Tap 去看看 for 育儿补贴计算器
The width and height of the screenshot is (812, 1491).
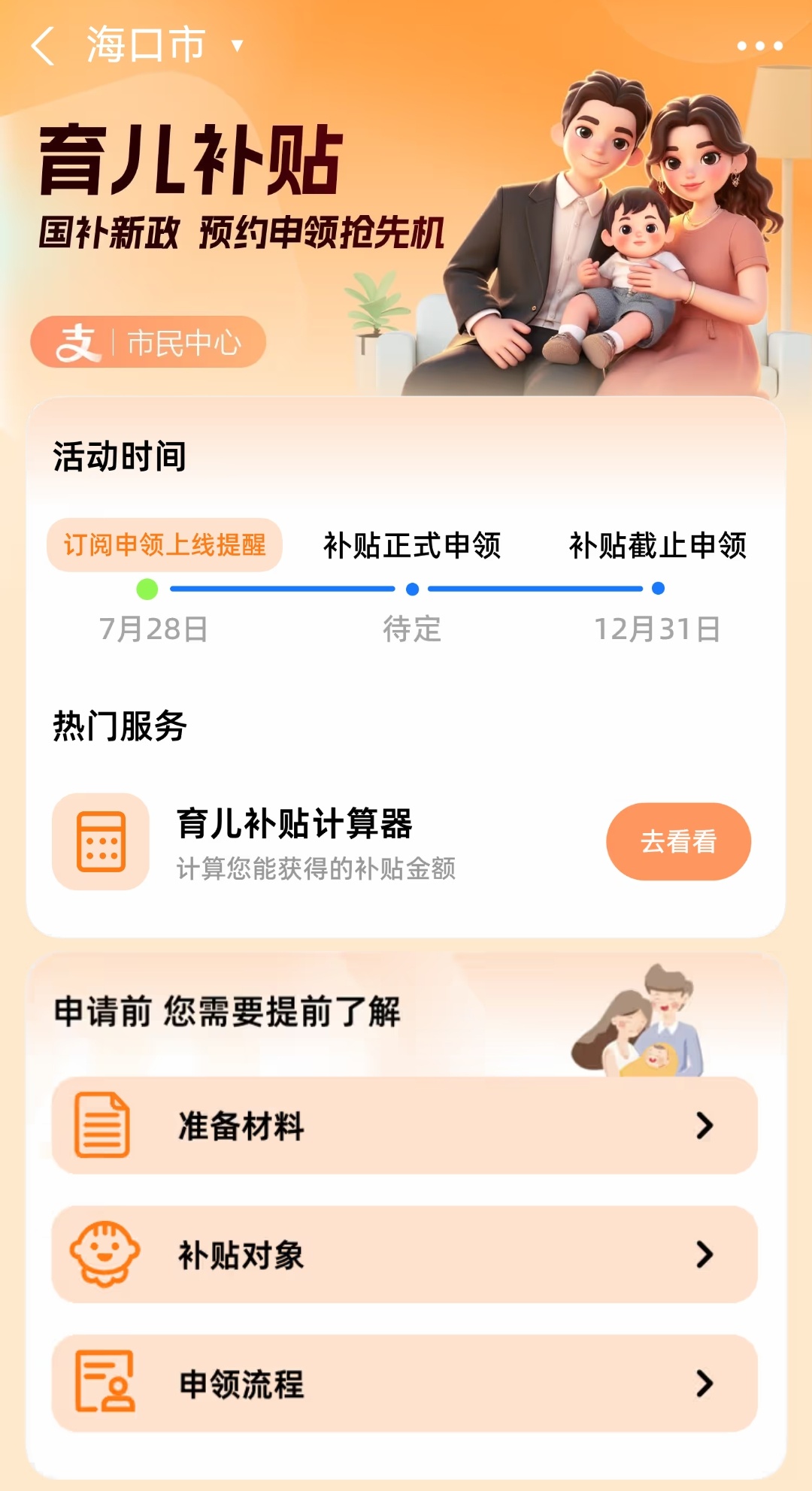click(x=678, y=841)
